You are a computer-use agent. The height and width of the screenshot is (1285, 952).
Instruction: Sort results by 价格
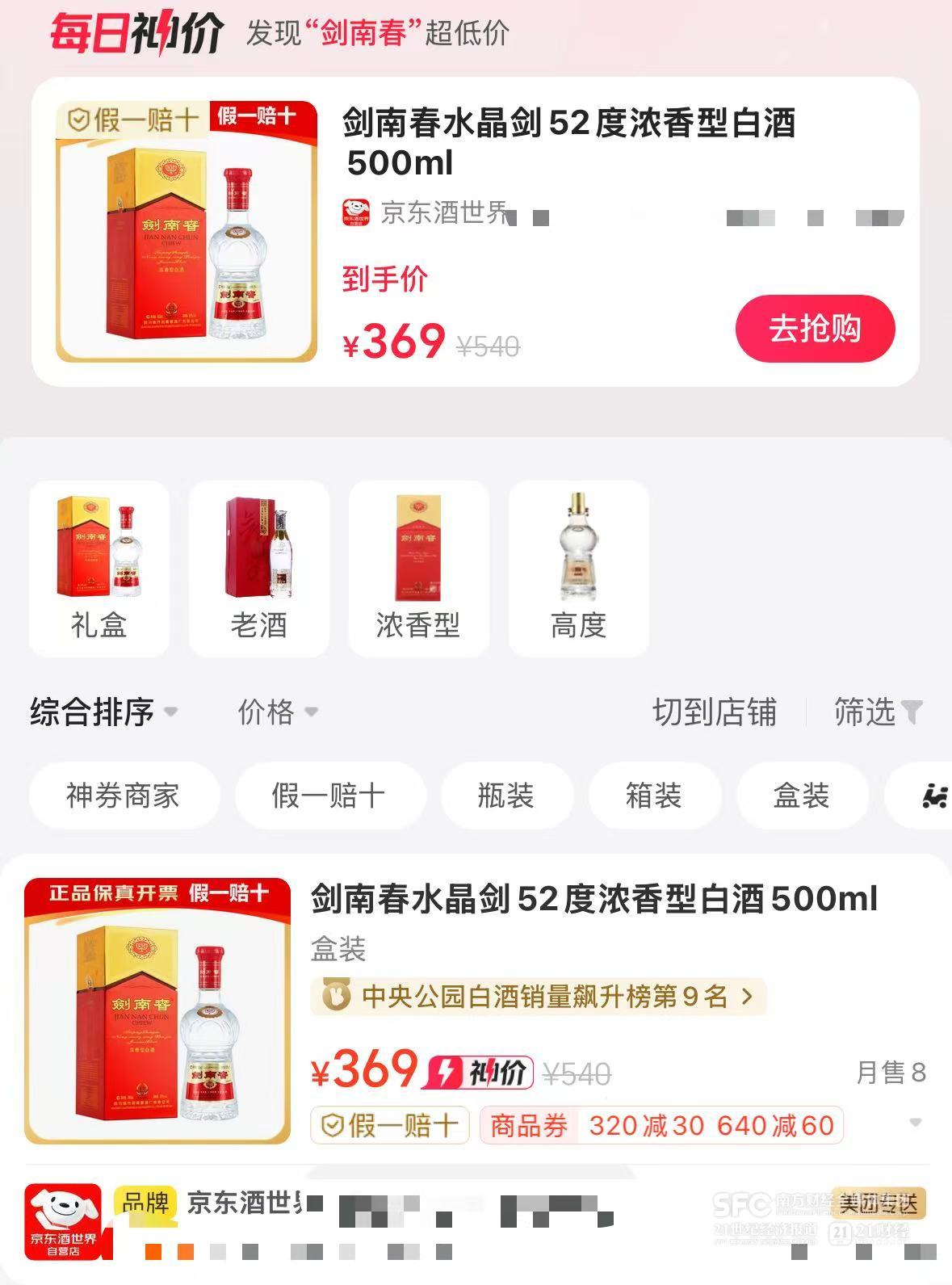point(277,712)
